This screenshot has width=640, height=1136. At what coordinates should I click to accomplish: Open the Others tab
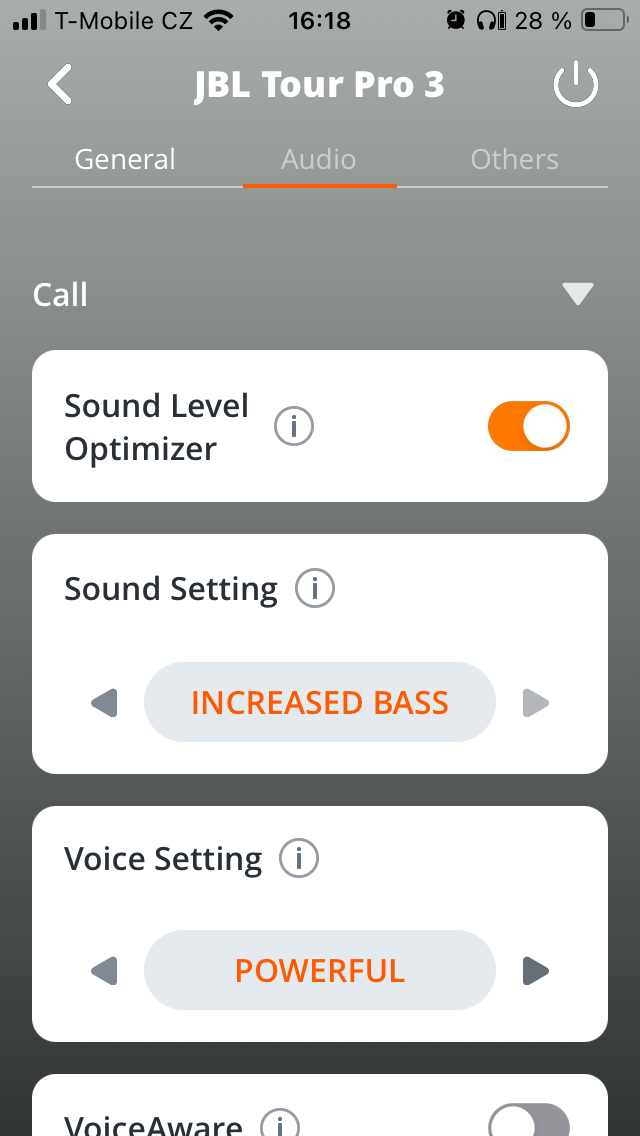pos(514,160)
